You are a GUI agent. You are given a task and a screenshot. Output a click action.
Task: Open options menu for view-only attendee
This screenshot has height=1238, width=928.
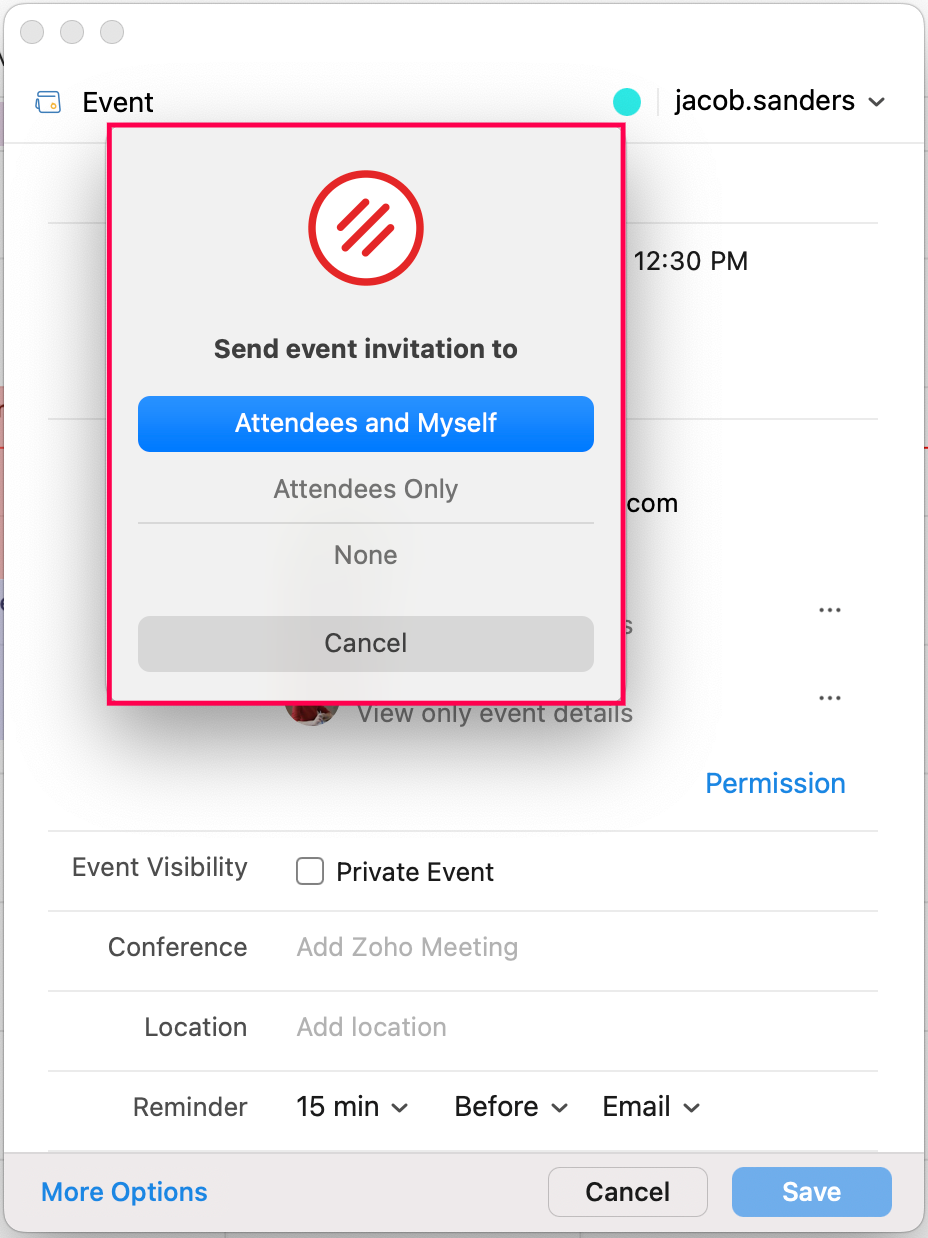(829, 699)
